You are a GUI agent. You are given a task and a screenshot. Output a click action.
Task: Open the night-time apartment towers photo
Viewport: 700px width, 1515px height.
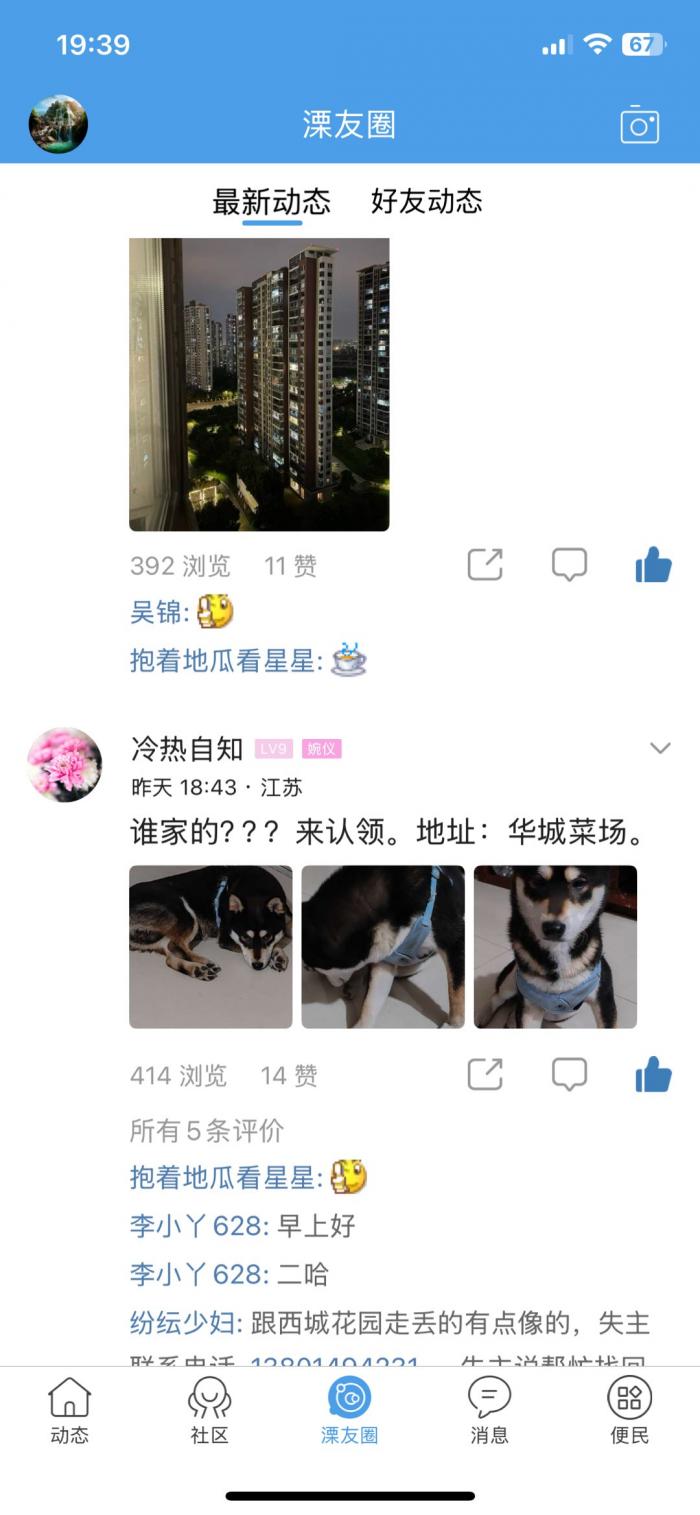pos(259,384)
